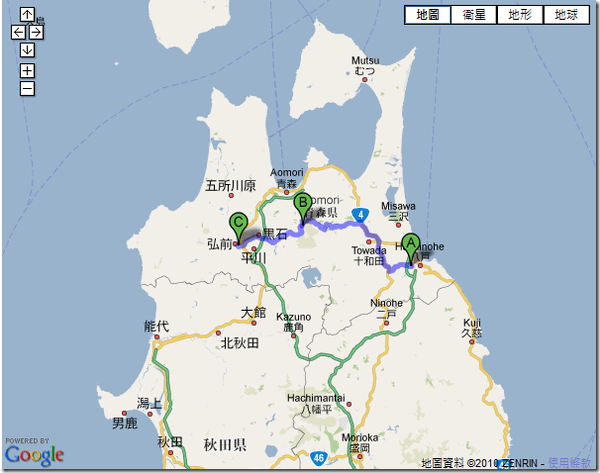Switch to the 地球 earth view
The image size is (600, 473).
566,15
